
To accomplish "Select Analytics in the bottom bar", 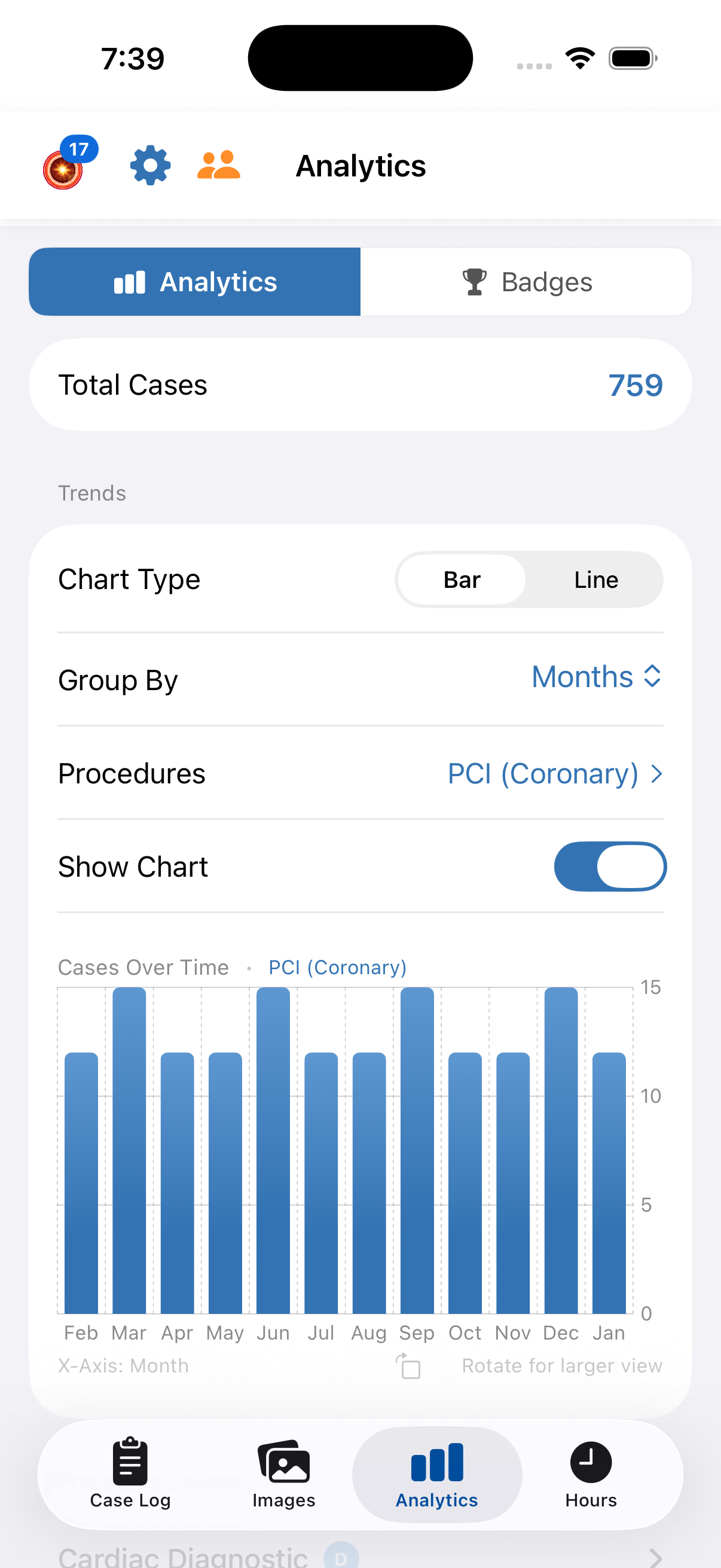I will [437, 1474].
